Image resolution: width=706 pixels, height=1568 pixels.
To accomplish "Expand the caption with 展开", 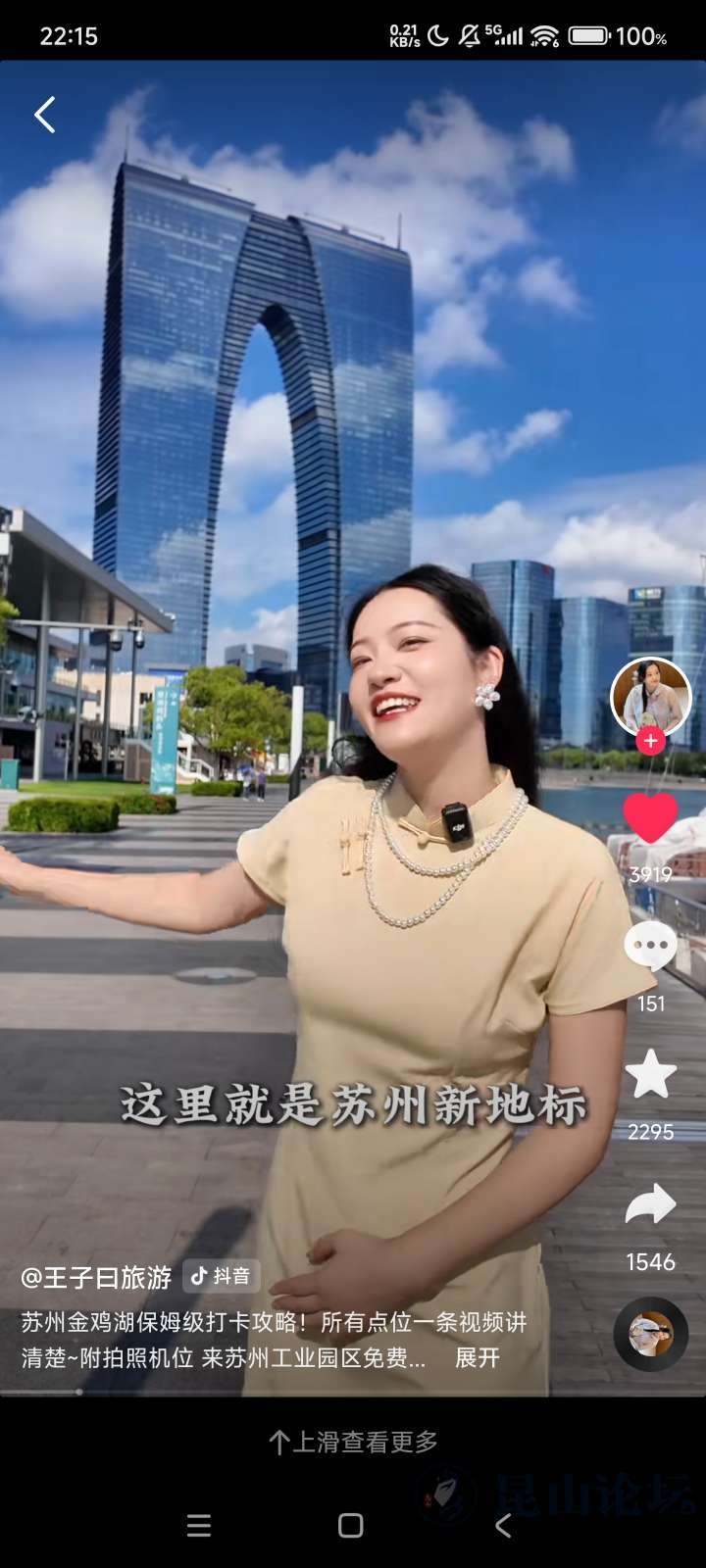I will click(478, 1357).
